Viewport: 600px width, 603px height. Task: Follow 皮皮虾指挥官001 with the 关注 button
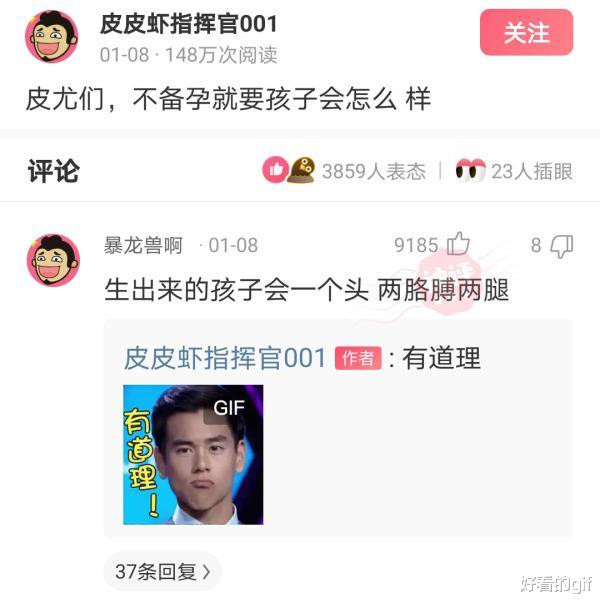526,33
